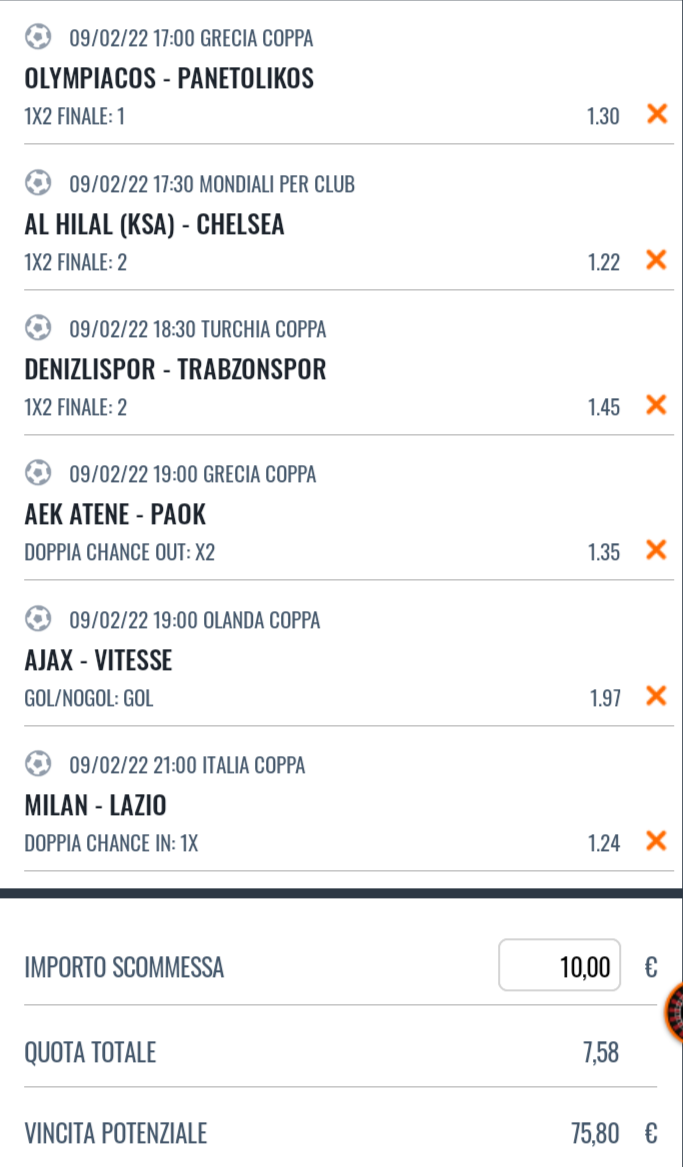Delete Ajax - Vitesse Gol bet
Screen dimensions: 683x1167
click(656, 696)
